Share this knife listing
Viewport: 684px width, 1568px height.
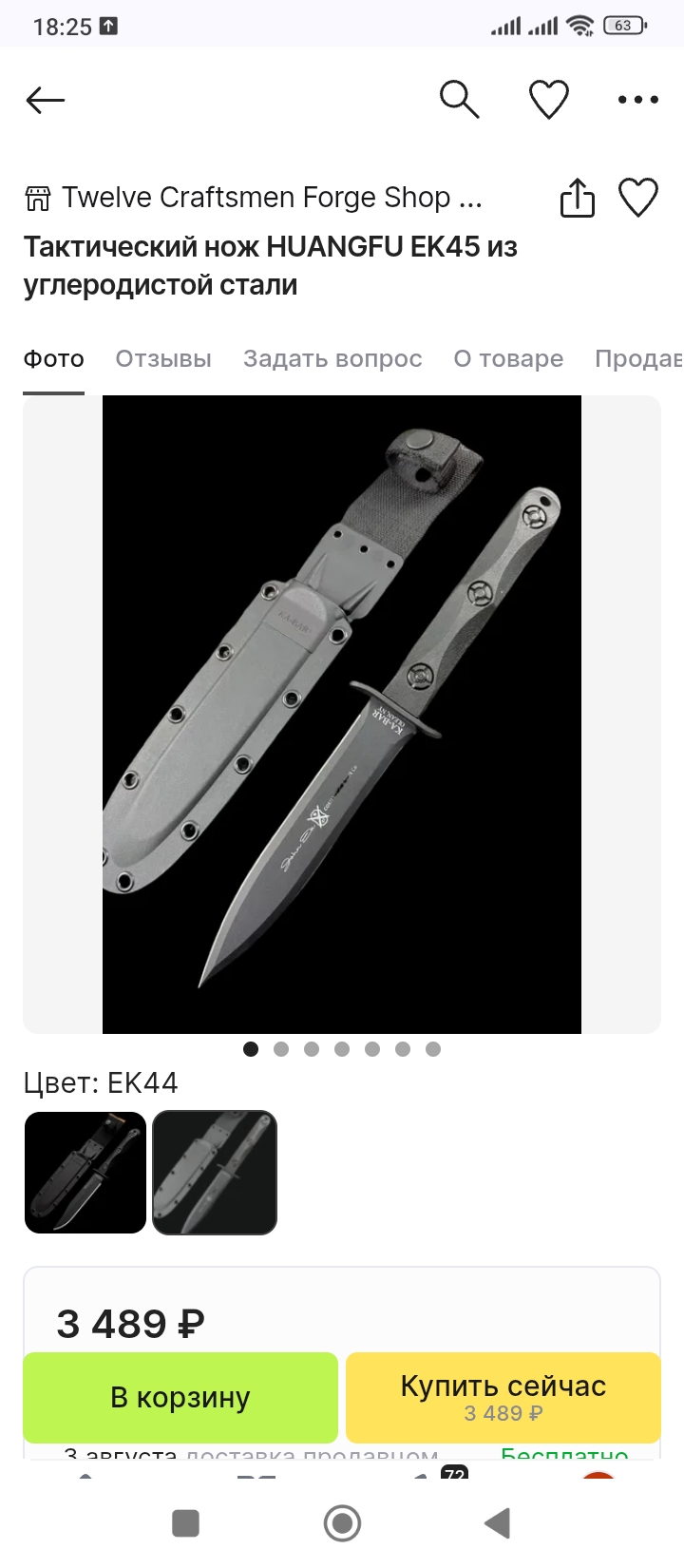click(x=577, y=198)
